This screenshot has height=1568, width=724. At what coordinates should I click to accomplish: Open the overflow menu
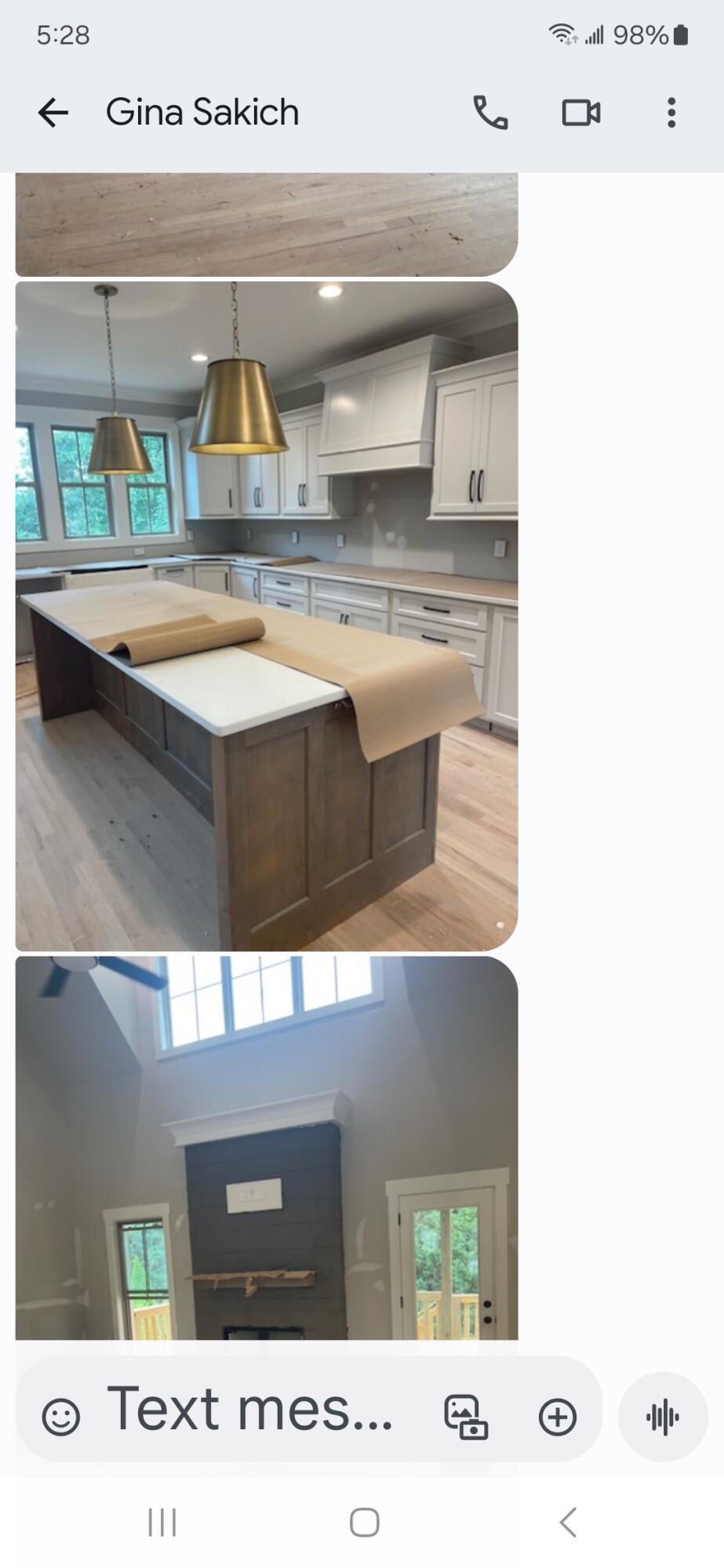tap(671, 113)
